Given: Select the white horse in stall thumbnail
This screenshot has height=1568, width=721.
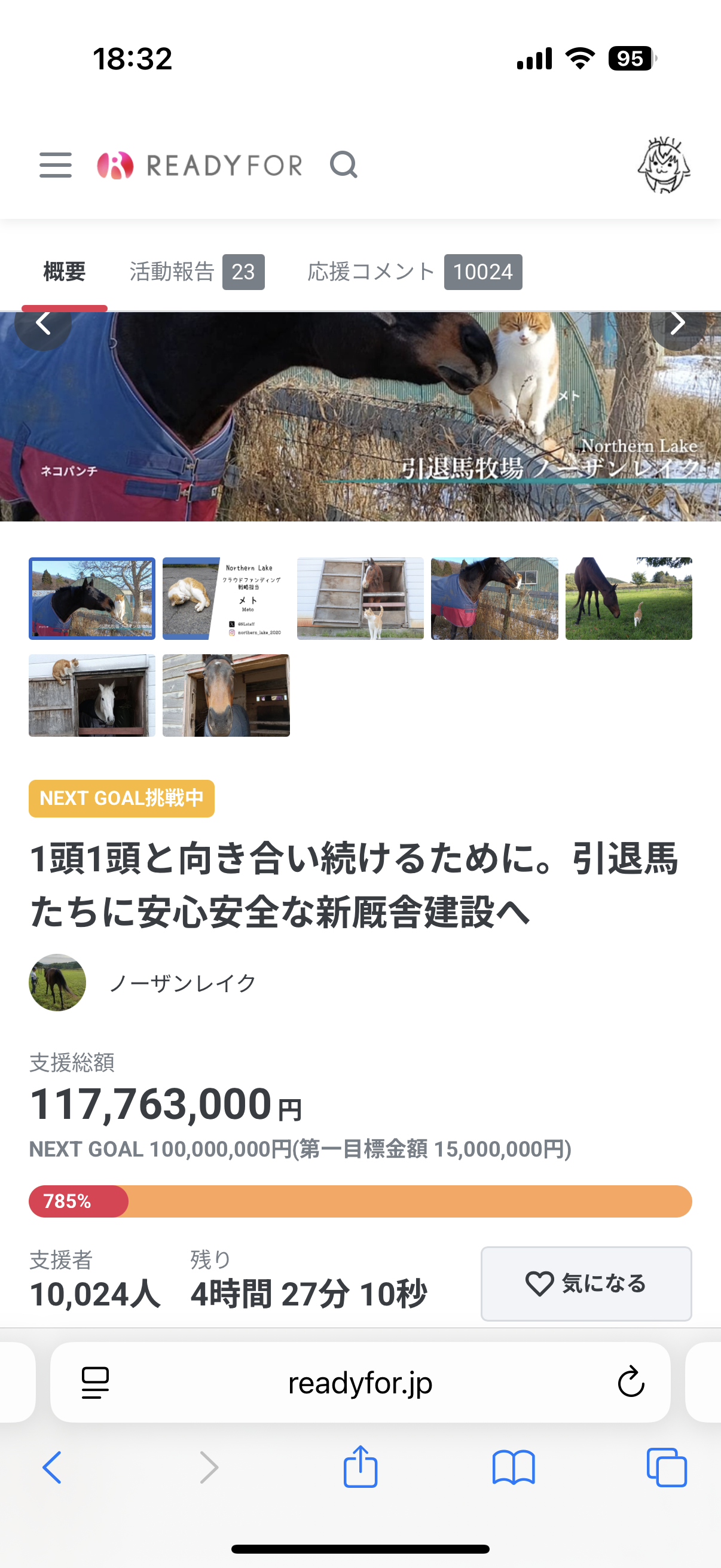Looking at the screenshot, I should pos(92,695).
